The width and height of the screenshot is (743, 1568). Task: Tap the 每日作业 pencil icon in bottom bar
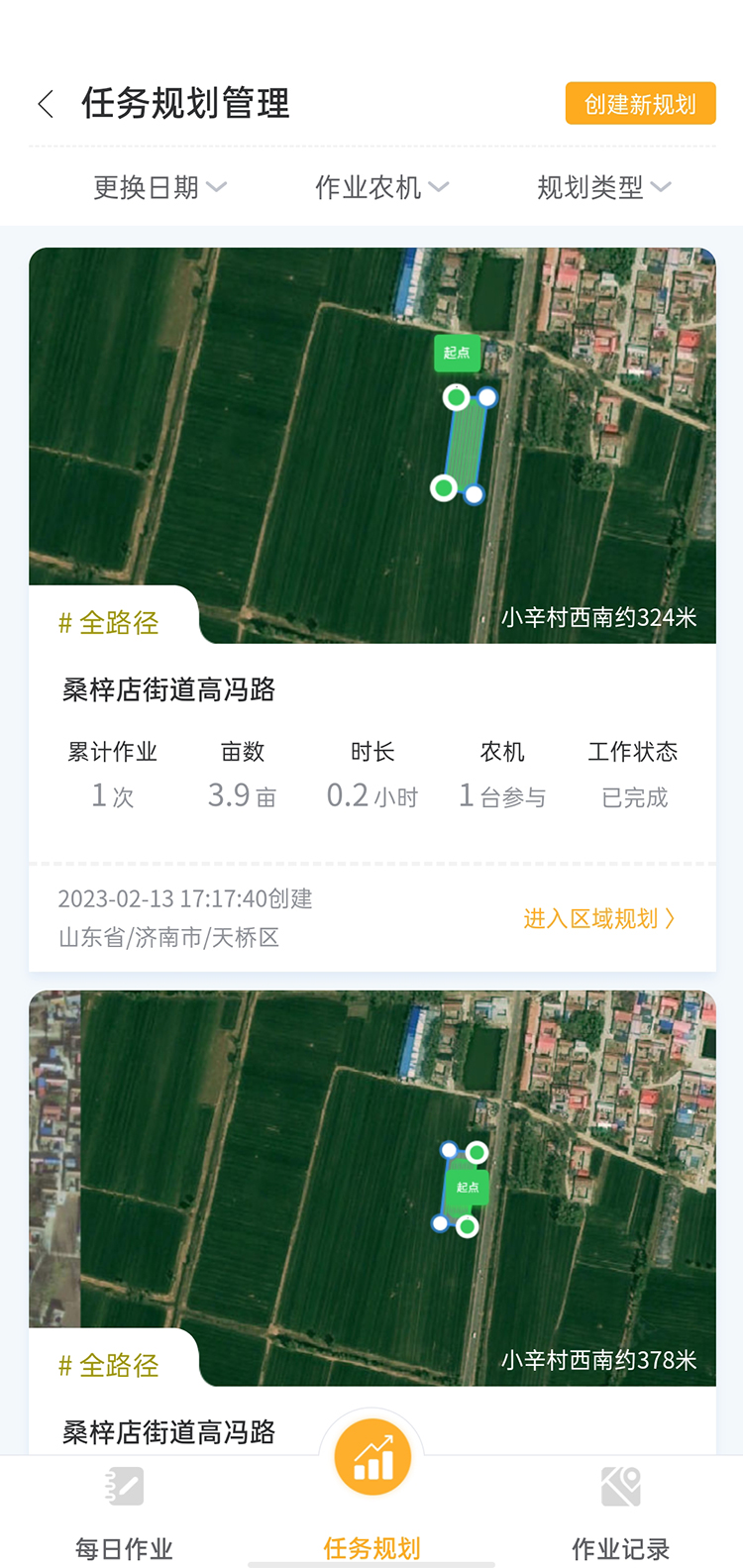click(123, 1485)
